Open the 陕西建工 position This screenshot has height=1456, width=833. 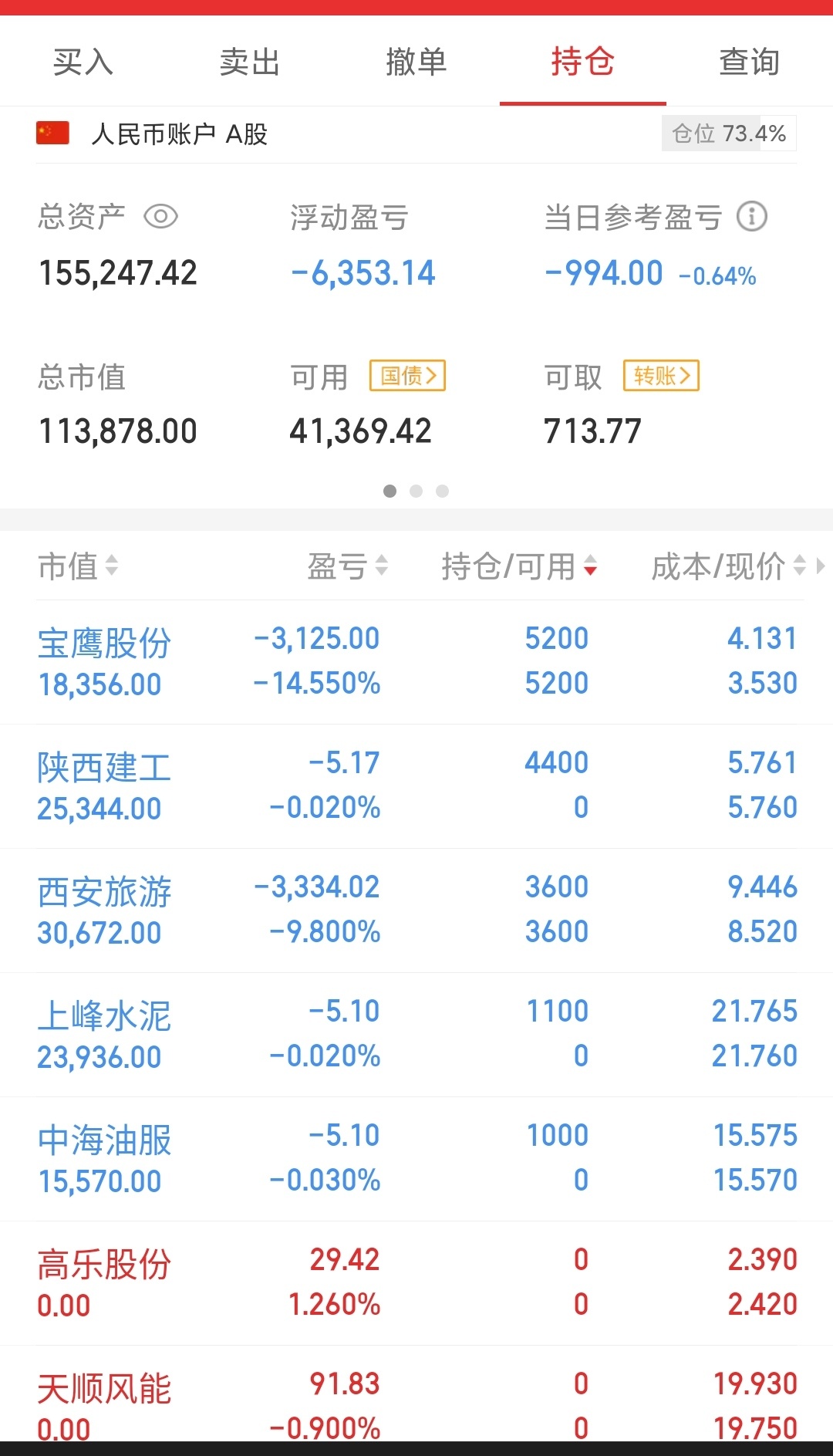click(x=416, y=786)
